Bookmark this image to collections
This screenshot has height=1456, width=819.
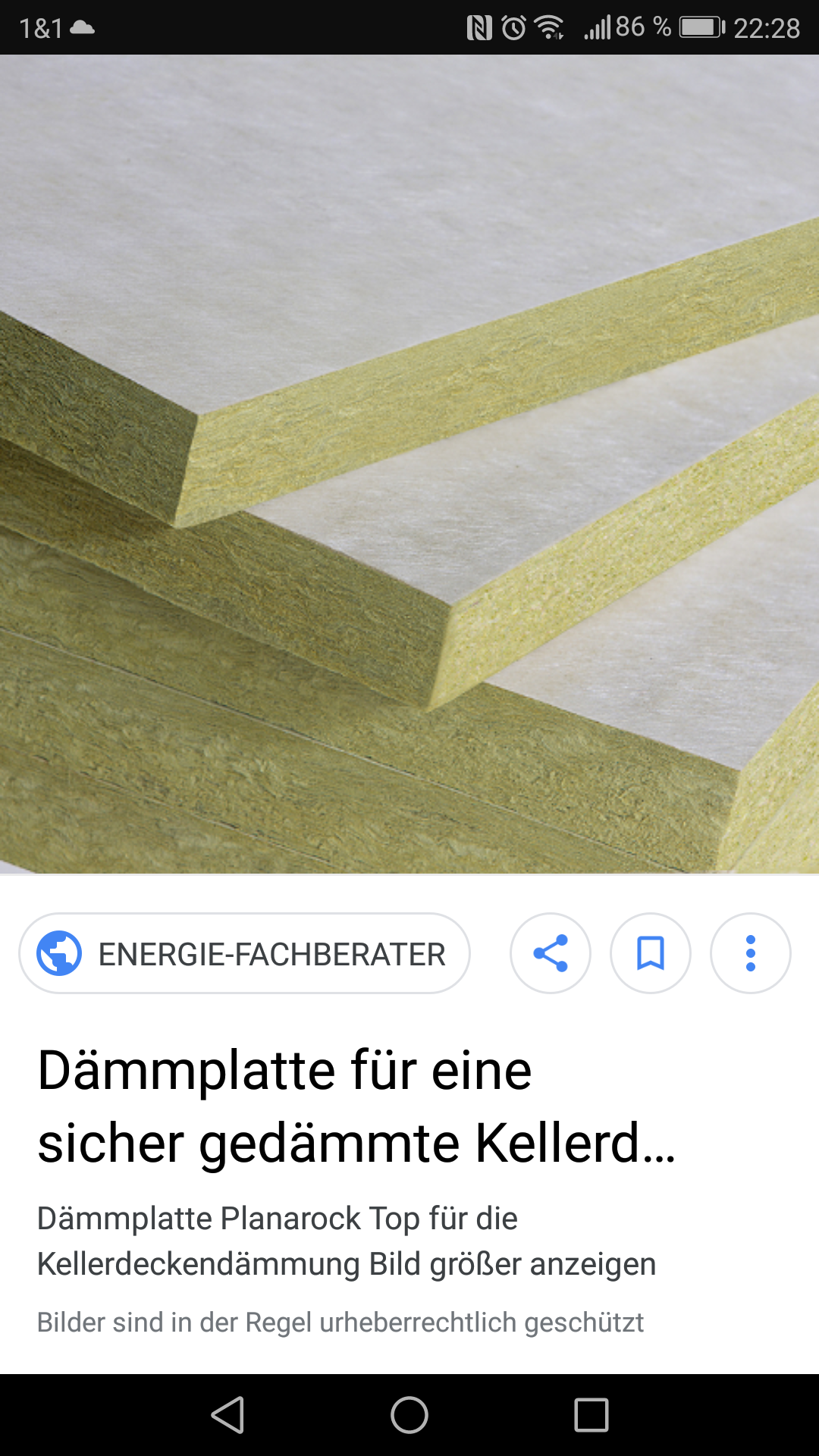pyautogui.click(x=651, y=953)
